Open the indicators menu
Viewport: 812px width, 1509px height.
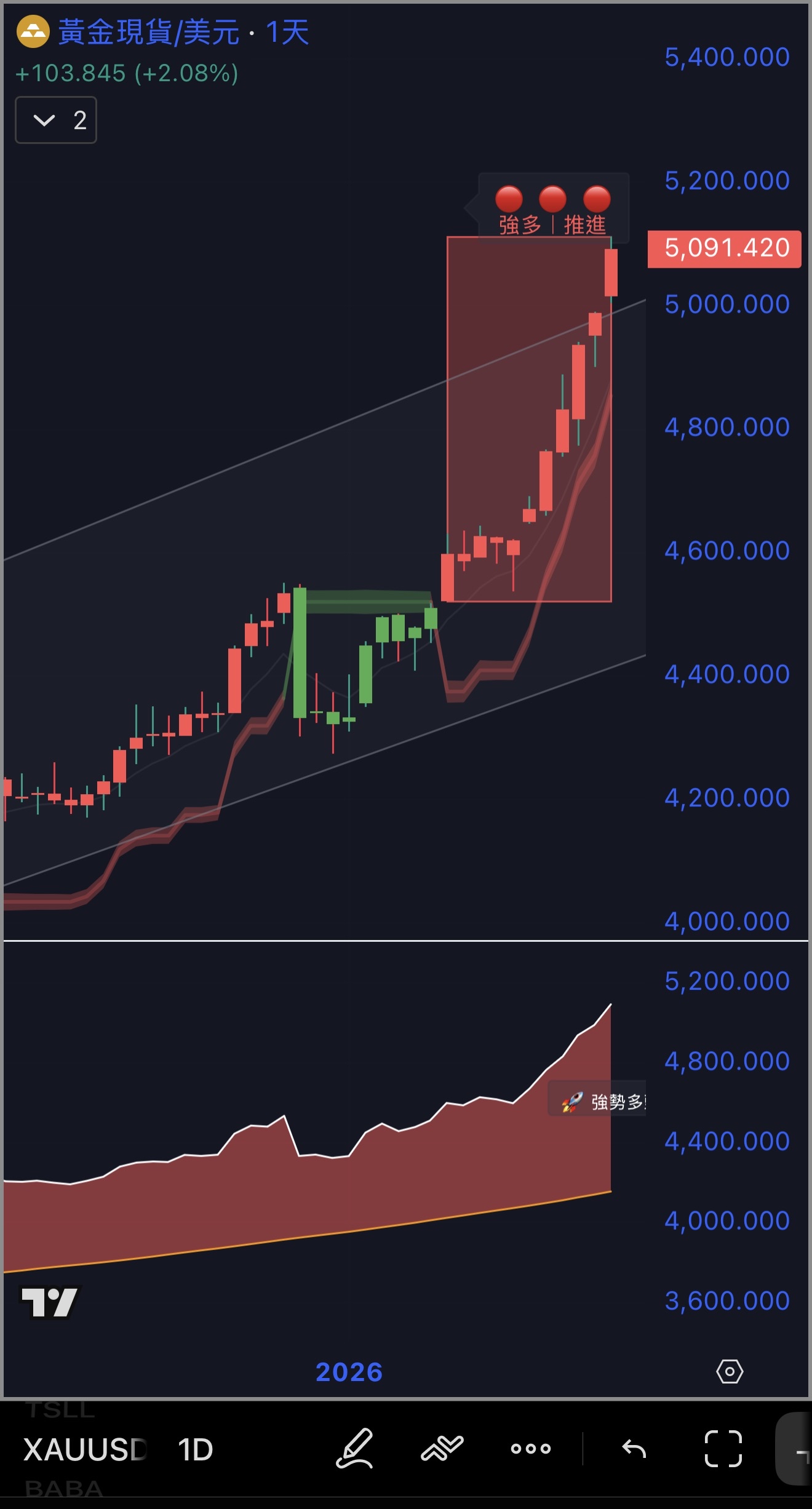point(442,1449)
